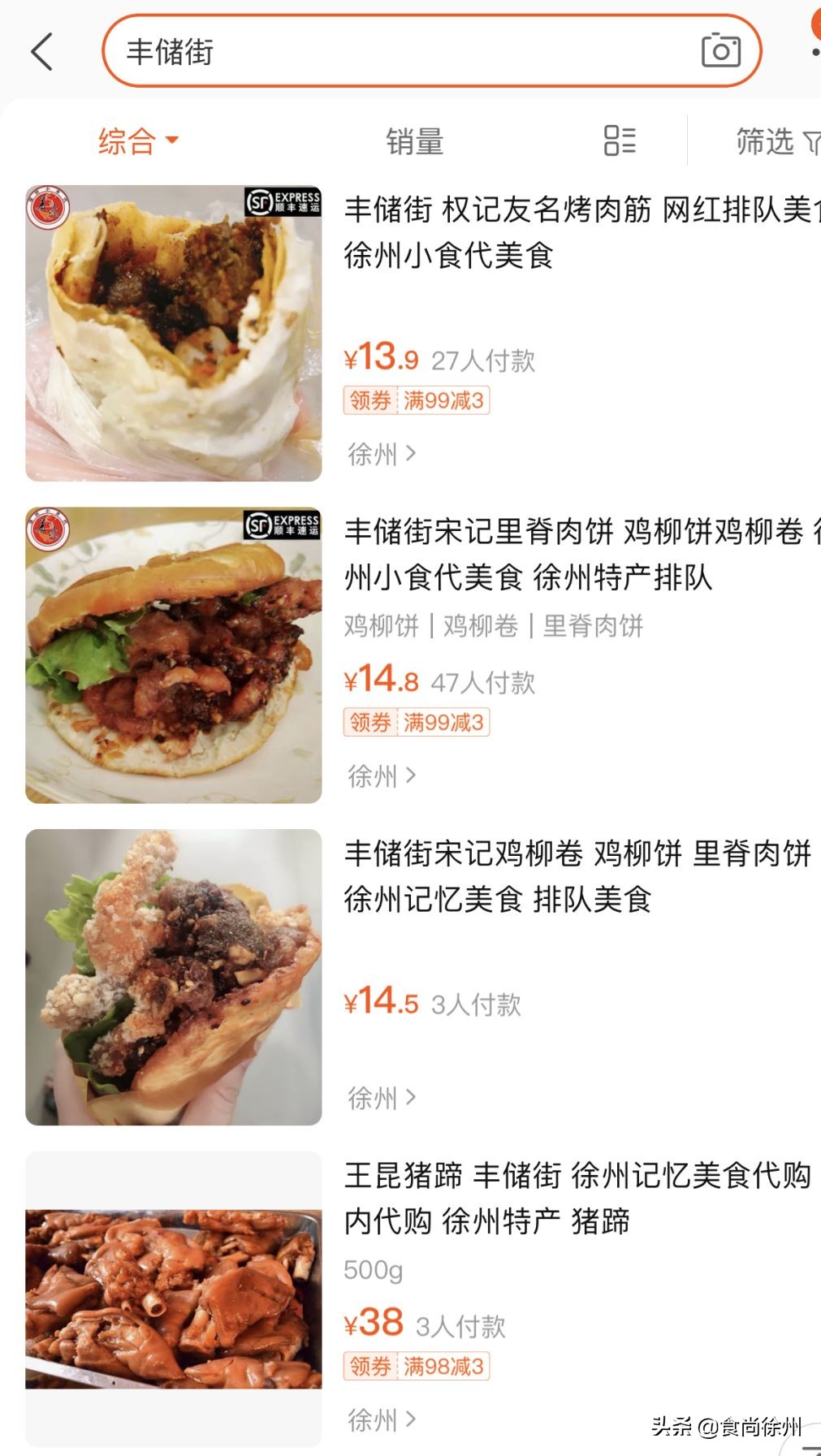Screen dimensions: 821x1456
Task: Open the 丰储街 search input field
Action: click(x=325, y=50)
